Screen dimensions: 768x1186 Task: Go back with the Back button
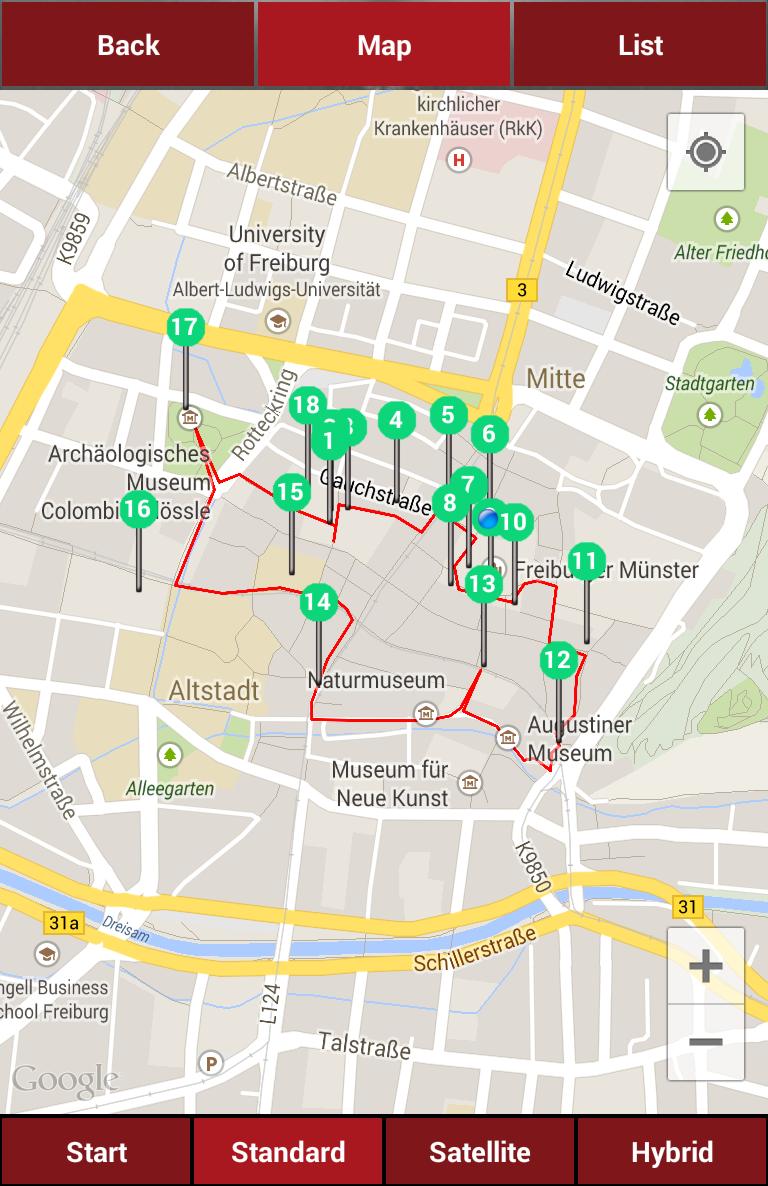[x=128, y=45]
